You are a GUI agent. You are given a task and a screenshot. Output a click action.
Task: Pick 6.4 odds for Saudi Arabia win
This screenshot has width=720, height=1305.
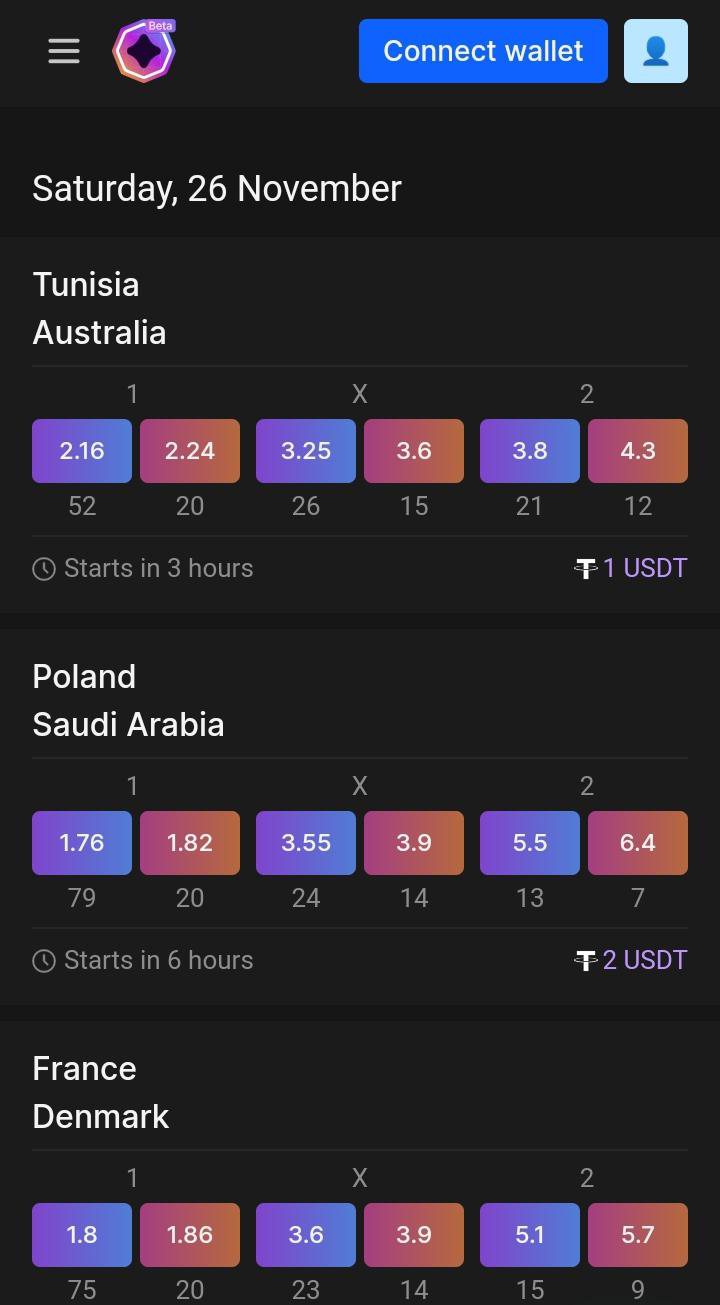tap(638, 843)
